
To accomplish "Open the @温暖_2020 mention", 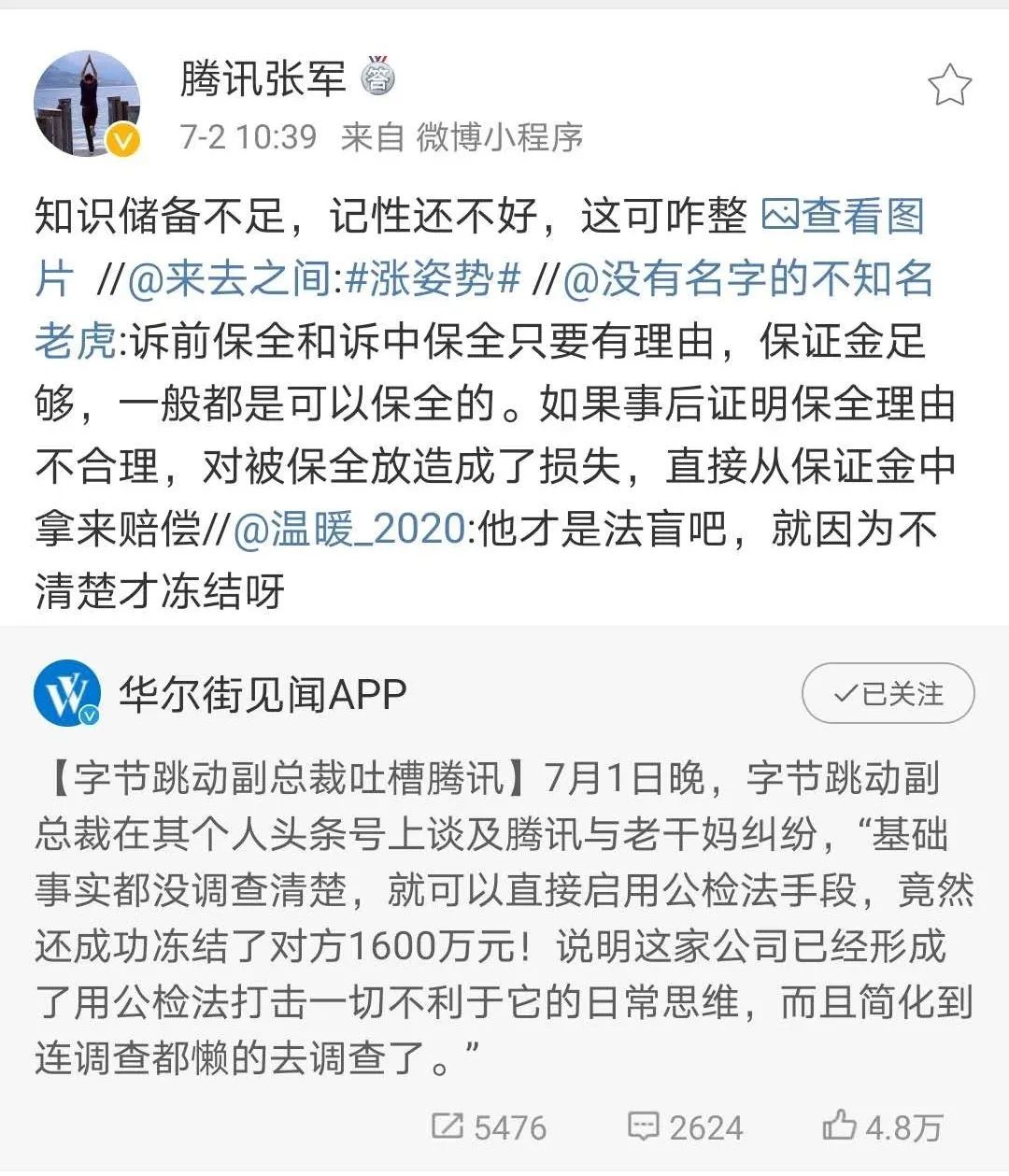I will click(x=349, y=530).
